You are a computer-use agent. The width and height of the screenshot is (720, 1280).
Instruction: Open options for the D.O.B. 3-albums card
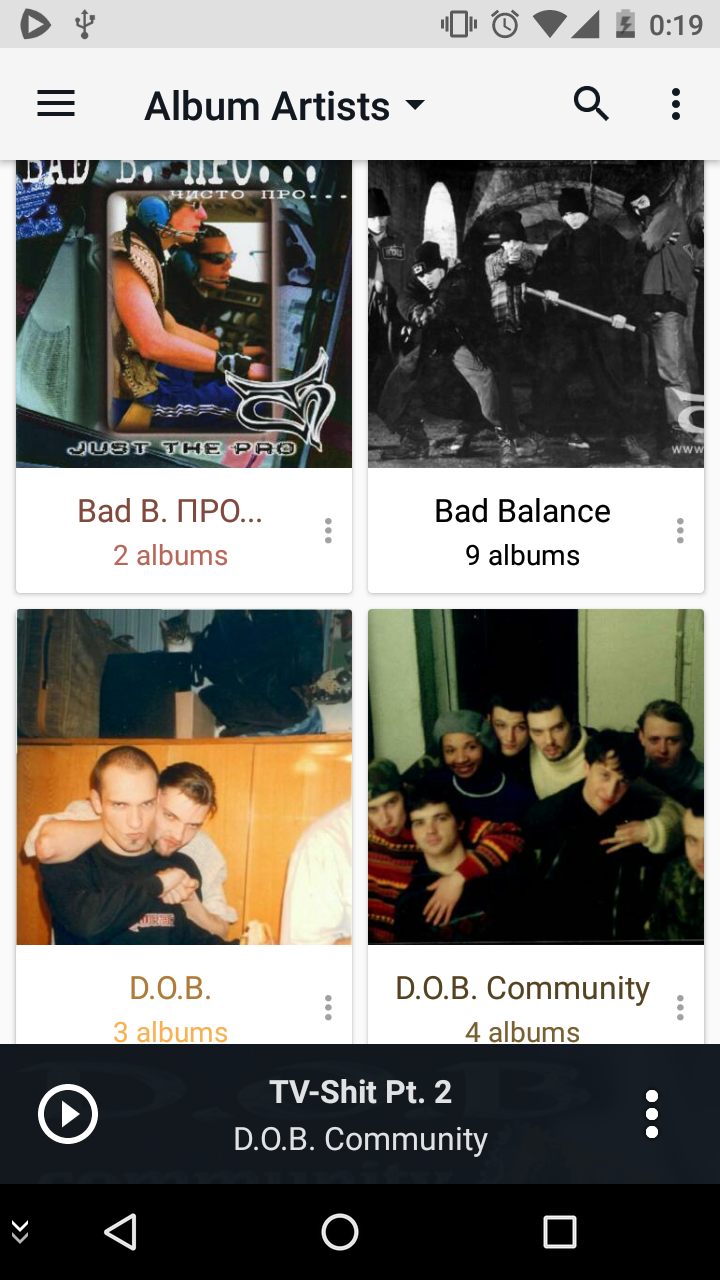tap(328, 1008)
